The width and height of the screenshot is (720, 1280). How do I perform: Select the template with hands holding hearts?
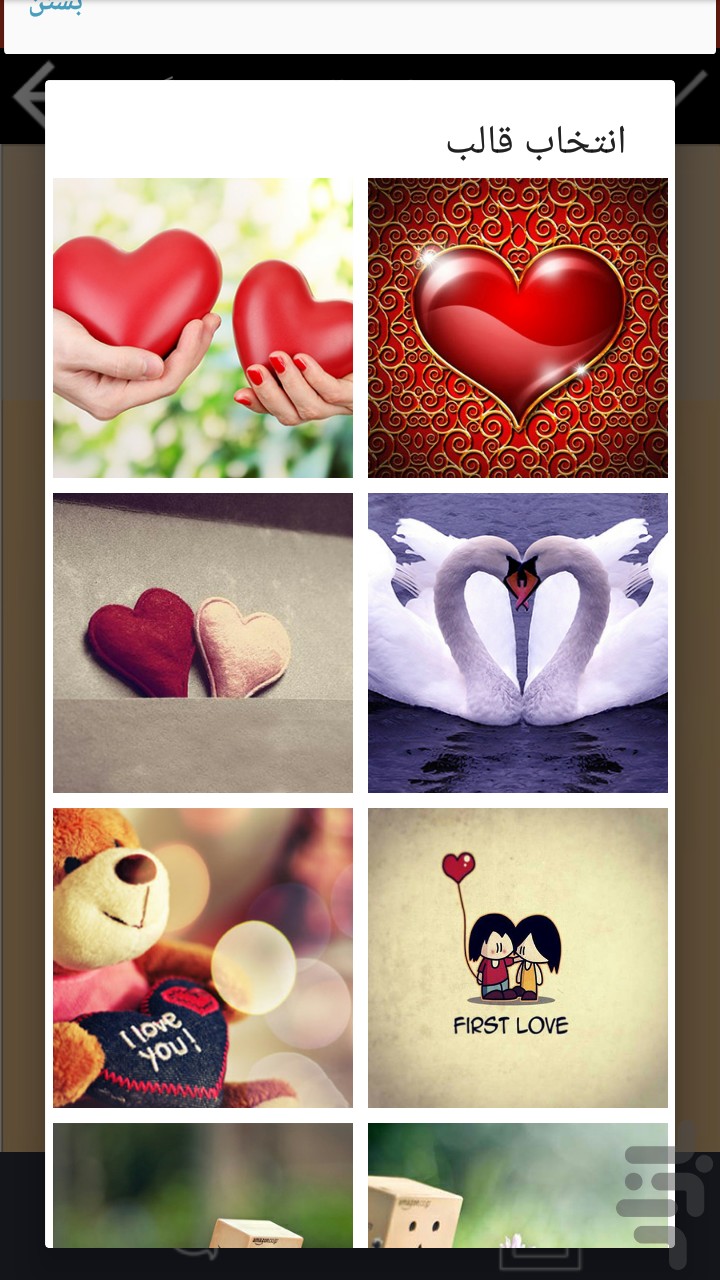[x=203, y=328]
